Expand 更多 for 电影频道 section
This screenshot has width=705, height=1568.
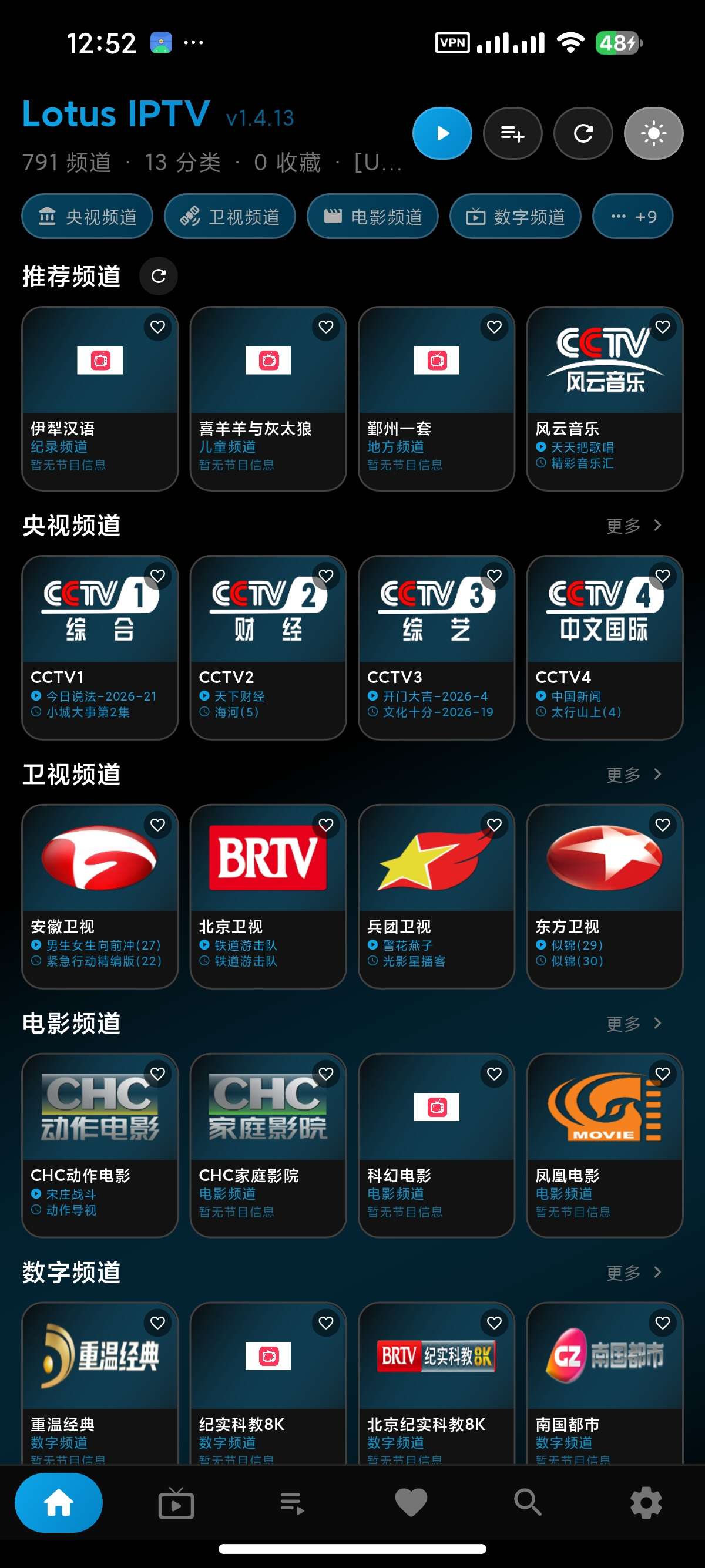click(633, 1024)
